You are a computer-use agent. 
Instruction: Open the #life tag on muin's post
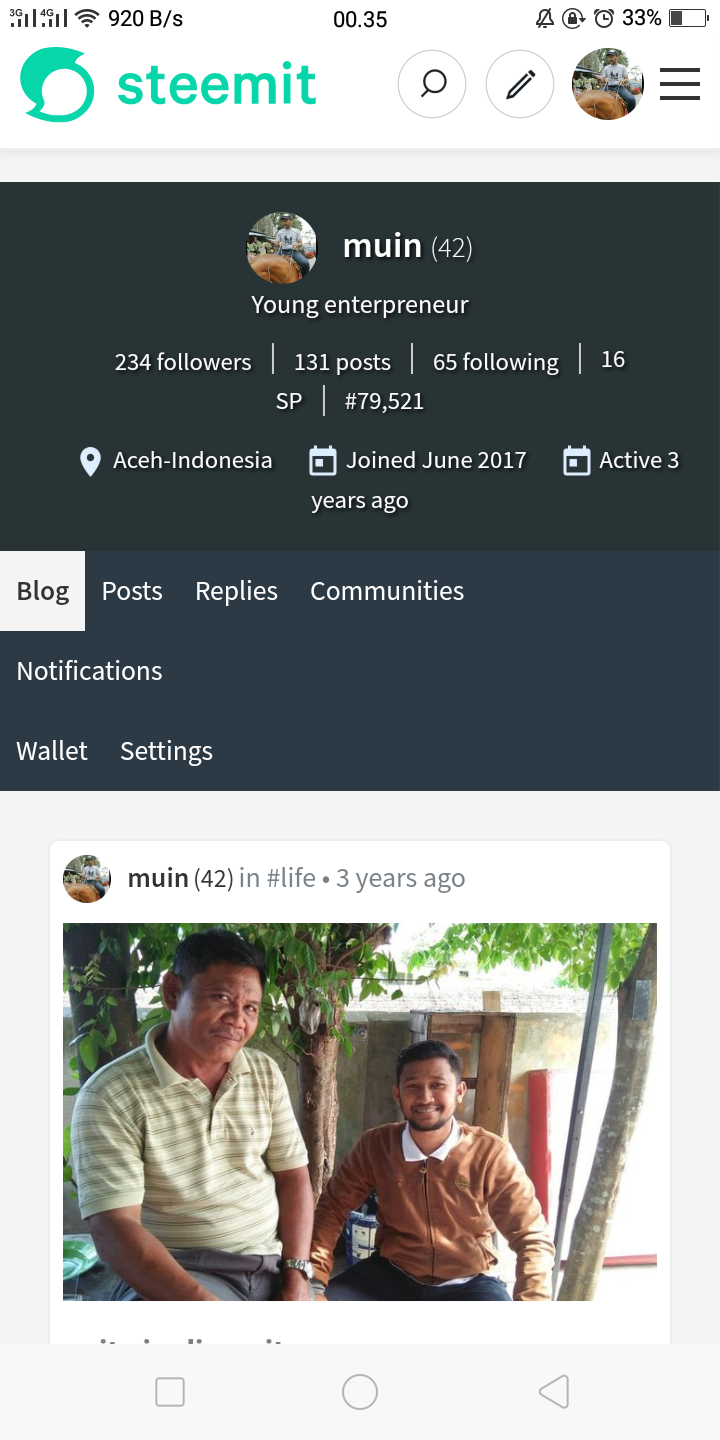click(291, 879)
